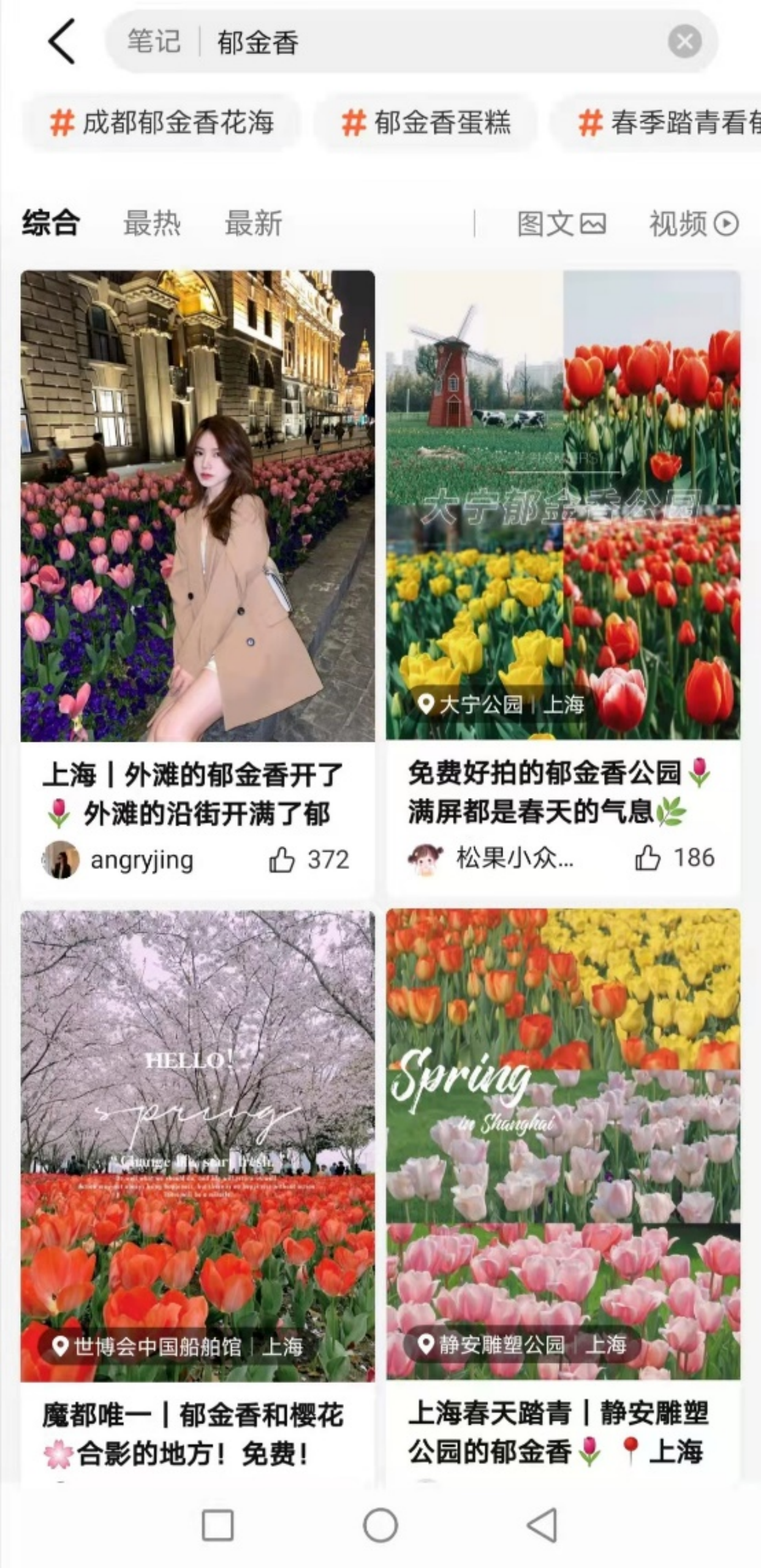Switch to the 最新 tab
761x1568 pixels.
point(253,223)
